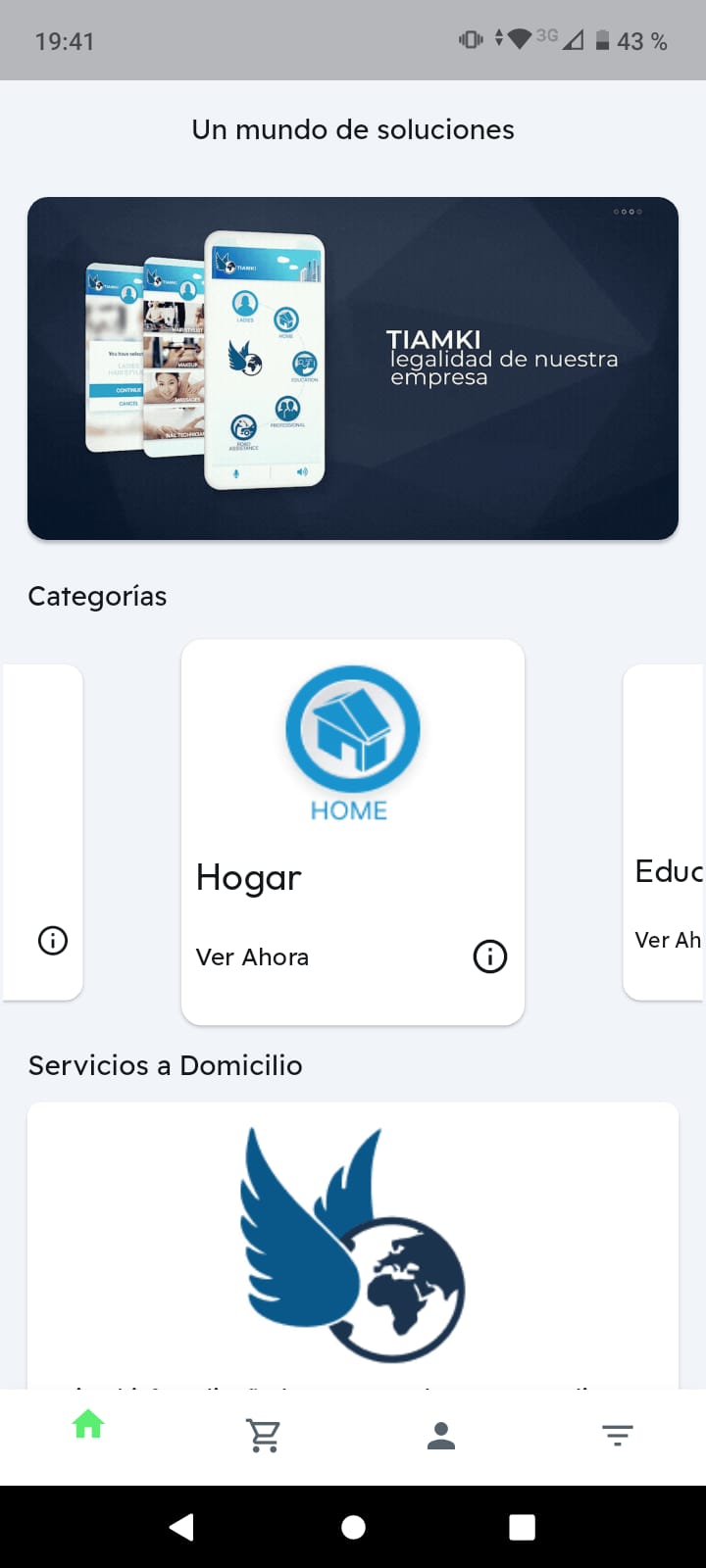Open the Hogar category card
The height and width of the screenshot is (1568, 706).
click(352, 784)
